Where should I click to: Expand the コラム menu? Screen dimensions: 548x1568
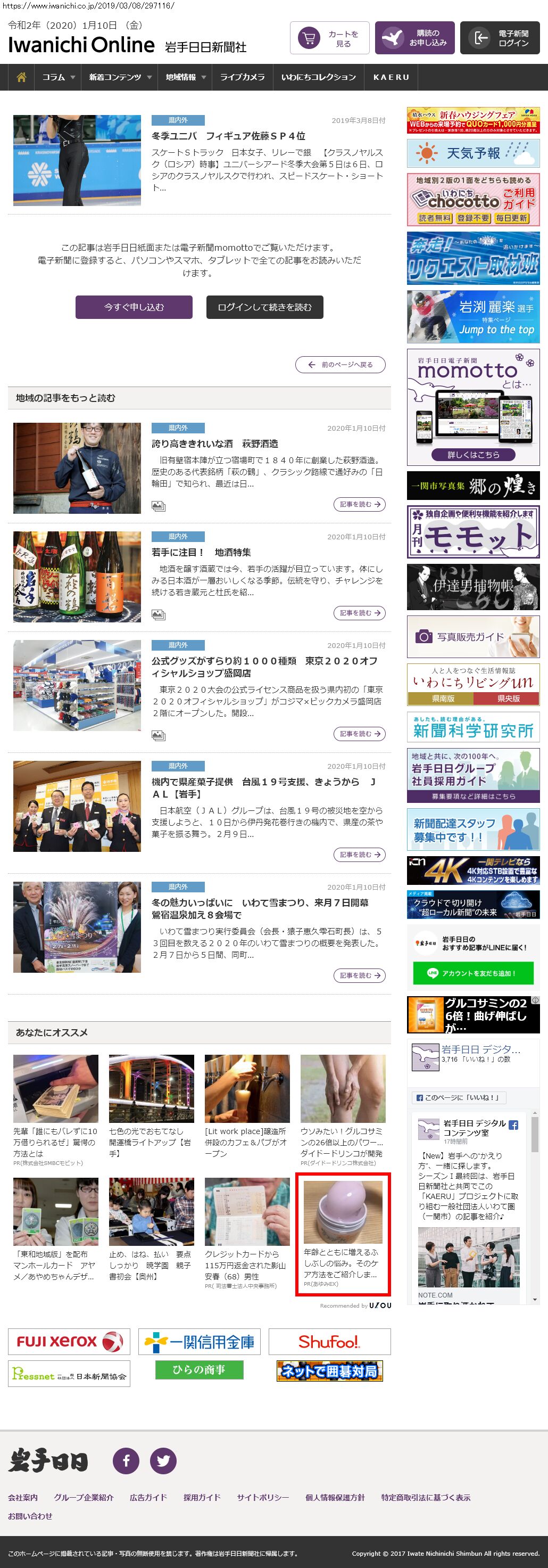coord(58,77)
